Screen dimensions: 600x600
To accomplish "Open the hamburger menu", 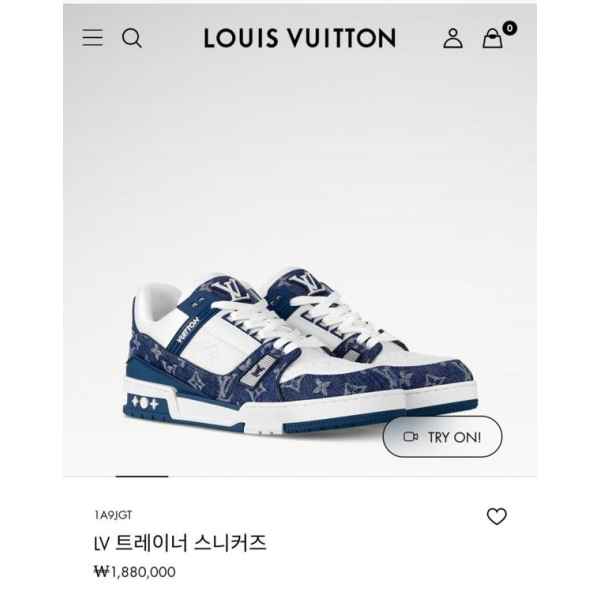I will click(x=92, y=38).
